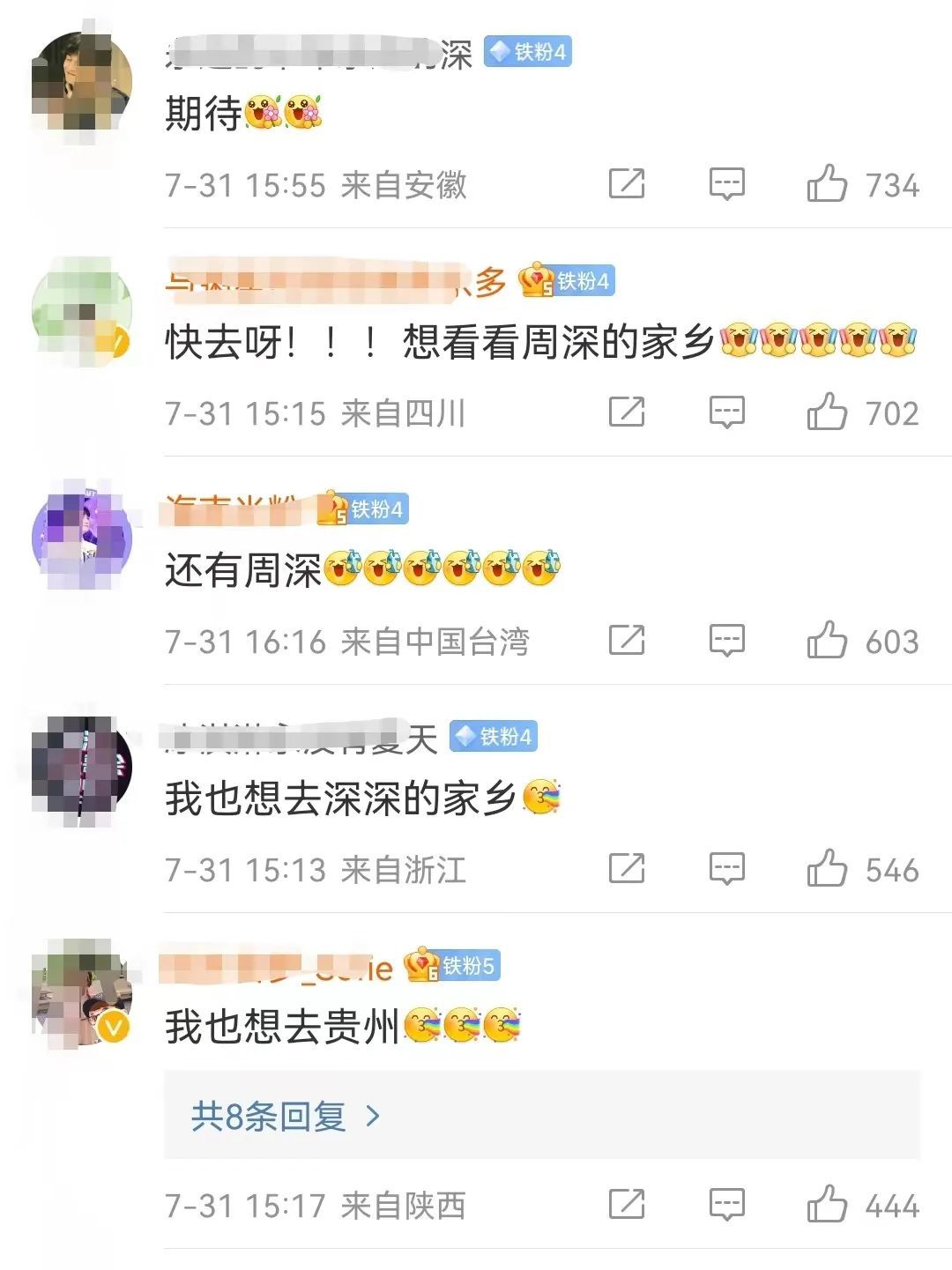Viewport: 952px width, 1270px height.
Task: Like the comment 我也想去贵州
Action: (x=827, y=1204)
